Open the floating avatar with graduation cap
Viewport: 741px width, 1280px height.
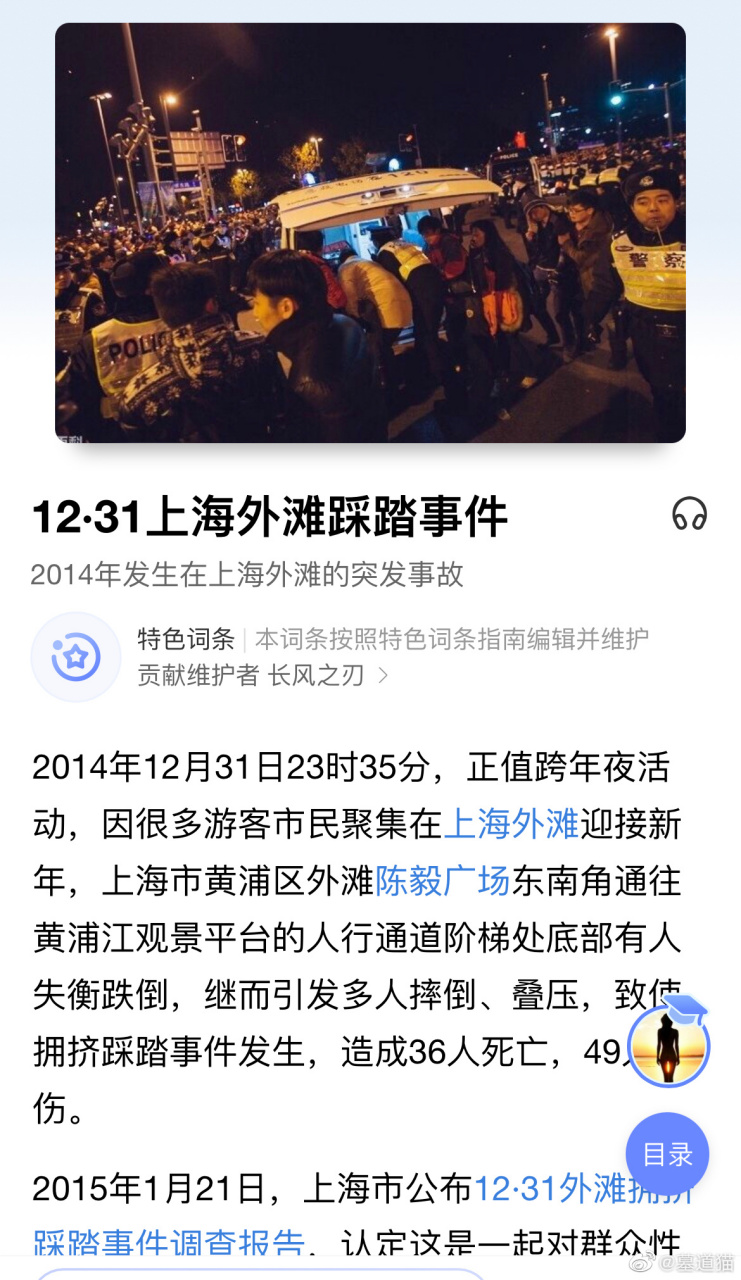point(667,1046)
